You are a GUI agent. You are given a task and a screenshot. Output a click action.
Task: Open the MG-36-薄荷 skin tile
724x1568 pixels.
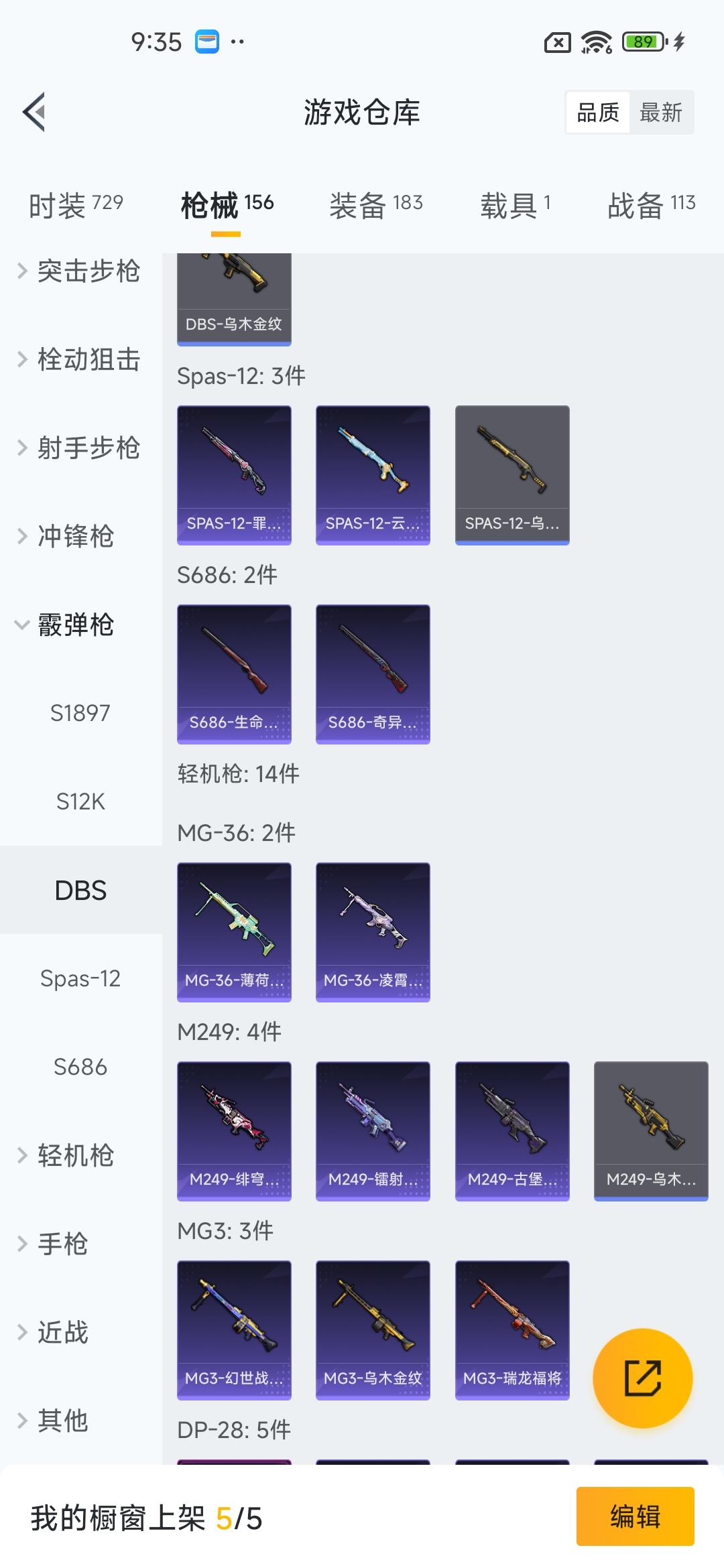point(234,931)
